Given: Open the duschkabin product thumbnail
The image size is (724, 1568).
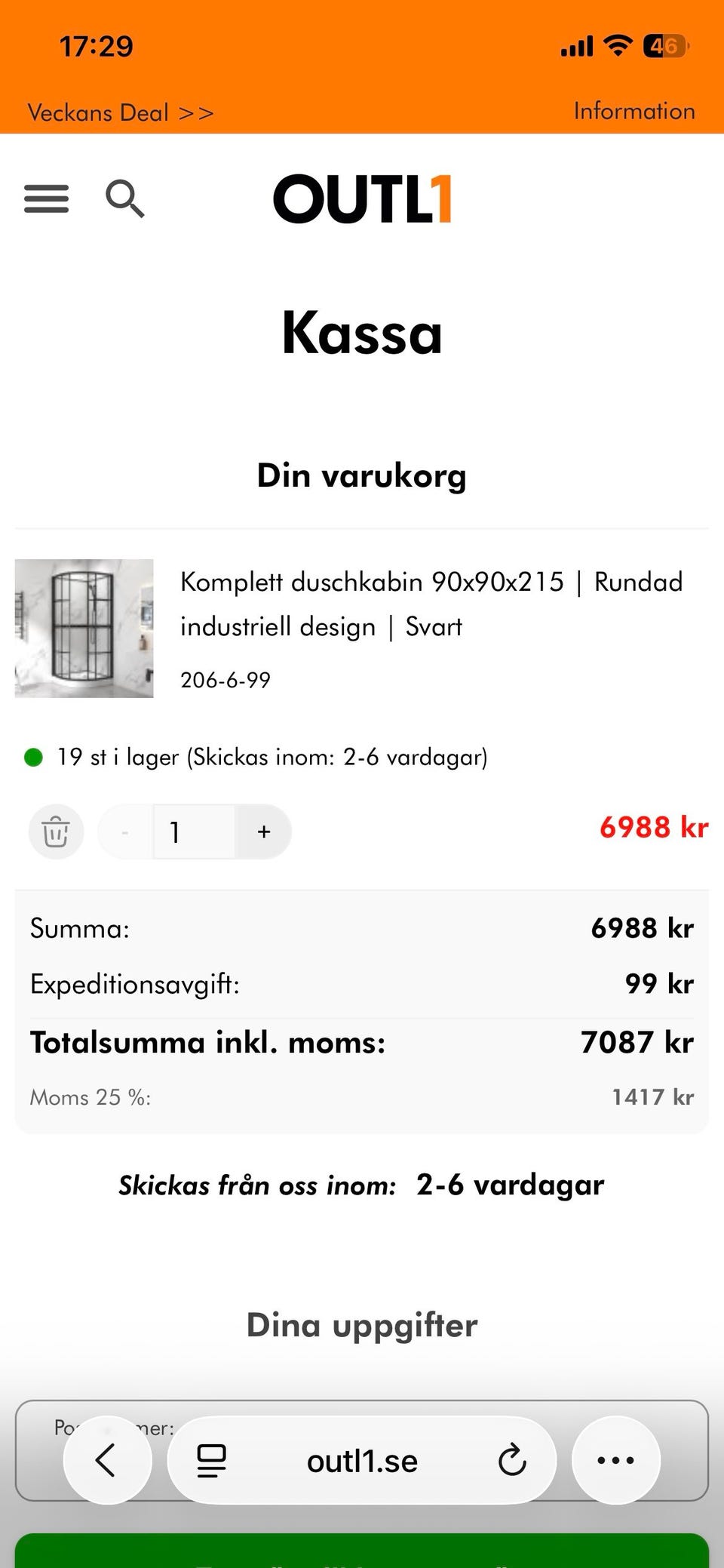Looking at the screenshot, I should pos(84,628).
